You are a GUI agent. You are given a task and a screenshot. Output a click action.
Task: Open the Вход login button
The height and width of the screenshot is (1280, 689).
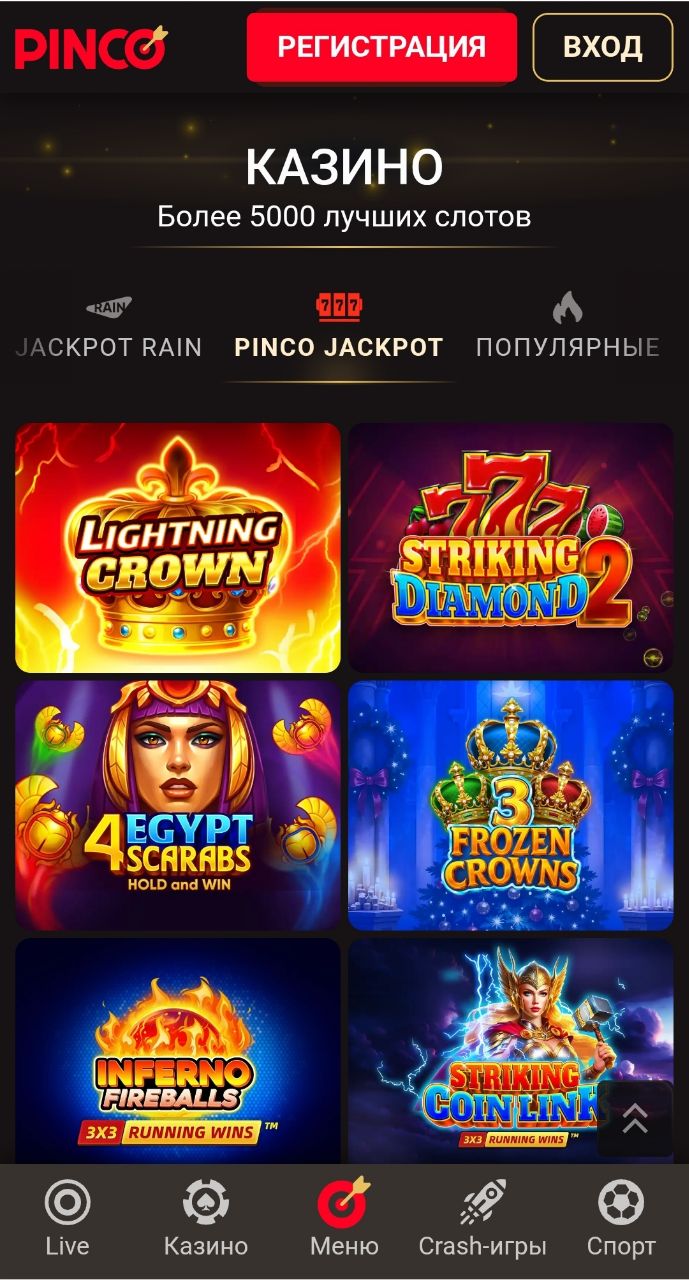pyautogui.click(x=602, y=47)
